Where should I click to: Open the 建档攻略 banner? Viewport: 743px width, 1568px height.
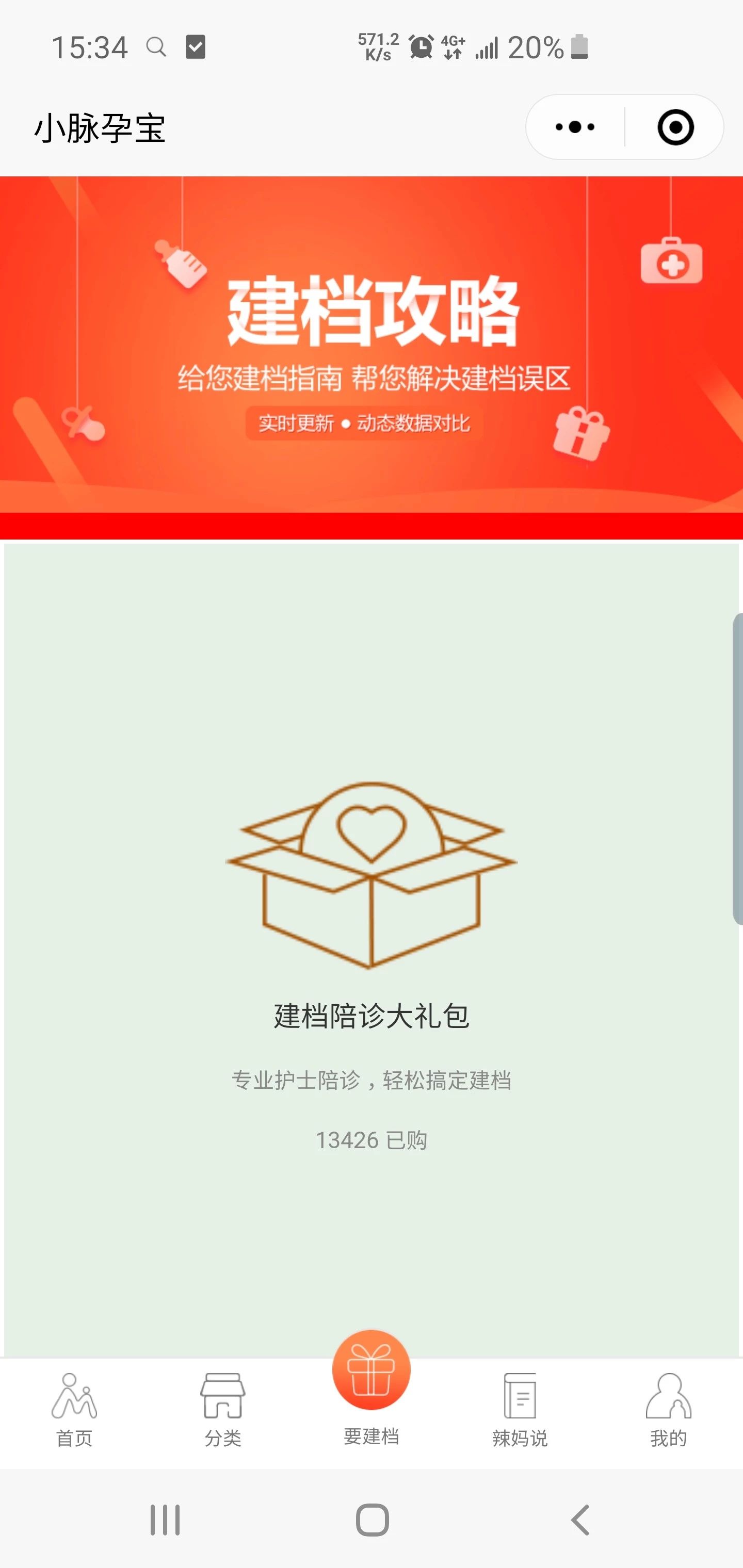[x=372, y=344]
